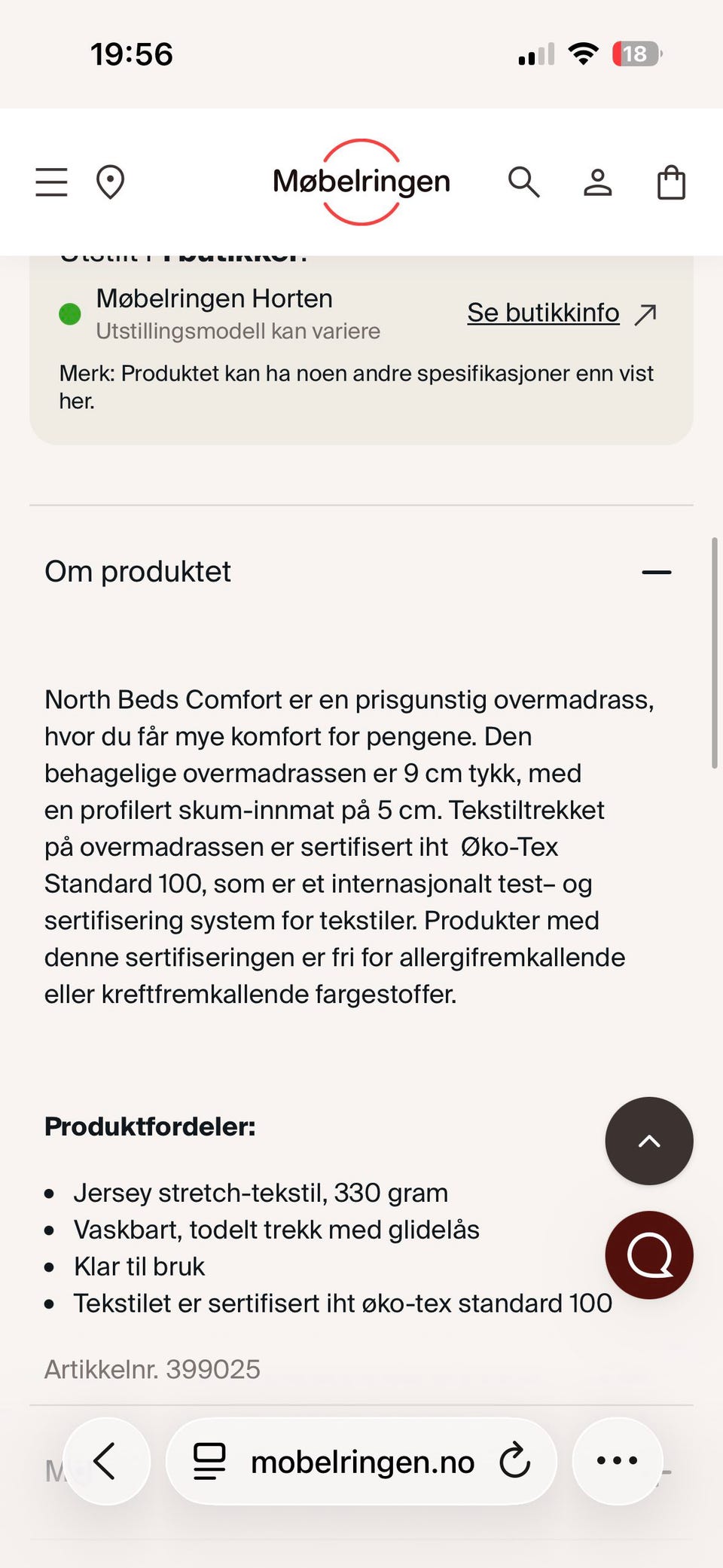Collapse the Om produktet section
The height and width of the screenshot is (1568, 723).
point(657,572)
